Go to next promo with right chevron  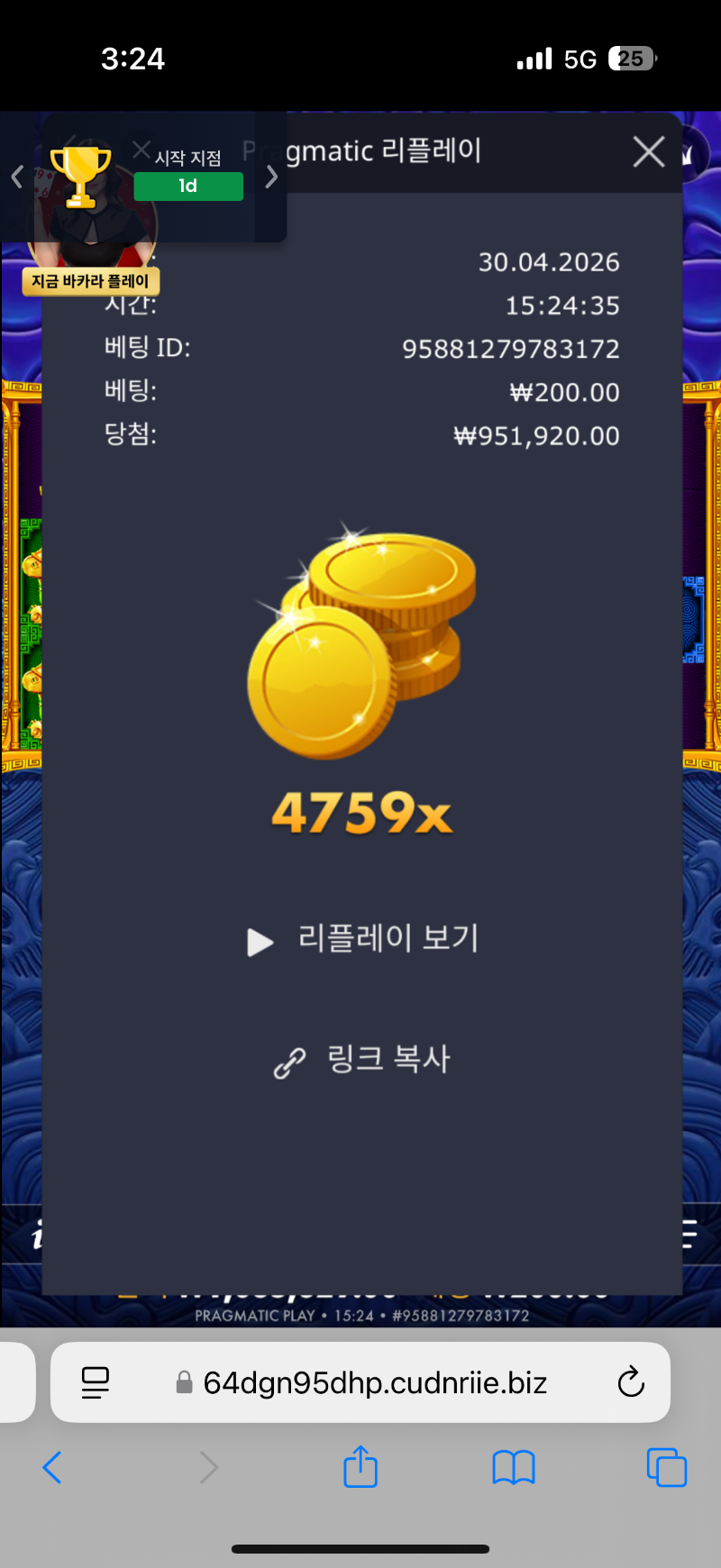point(271,177)
